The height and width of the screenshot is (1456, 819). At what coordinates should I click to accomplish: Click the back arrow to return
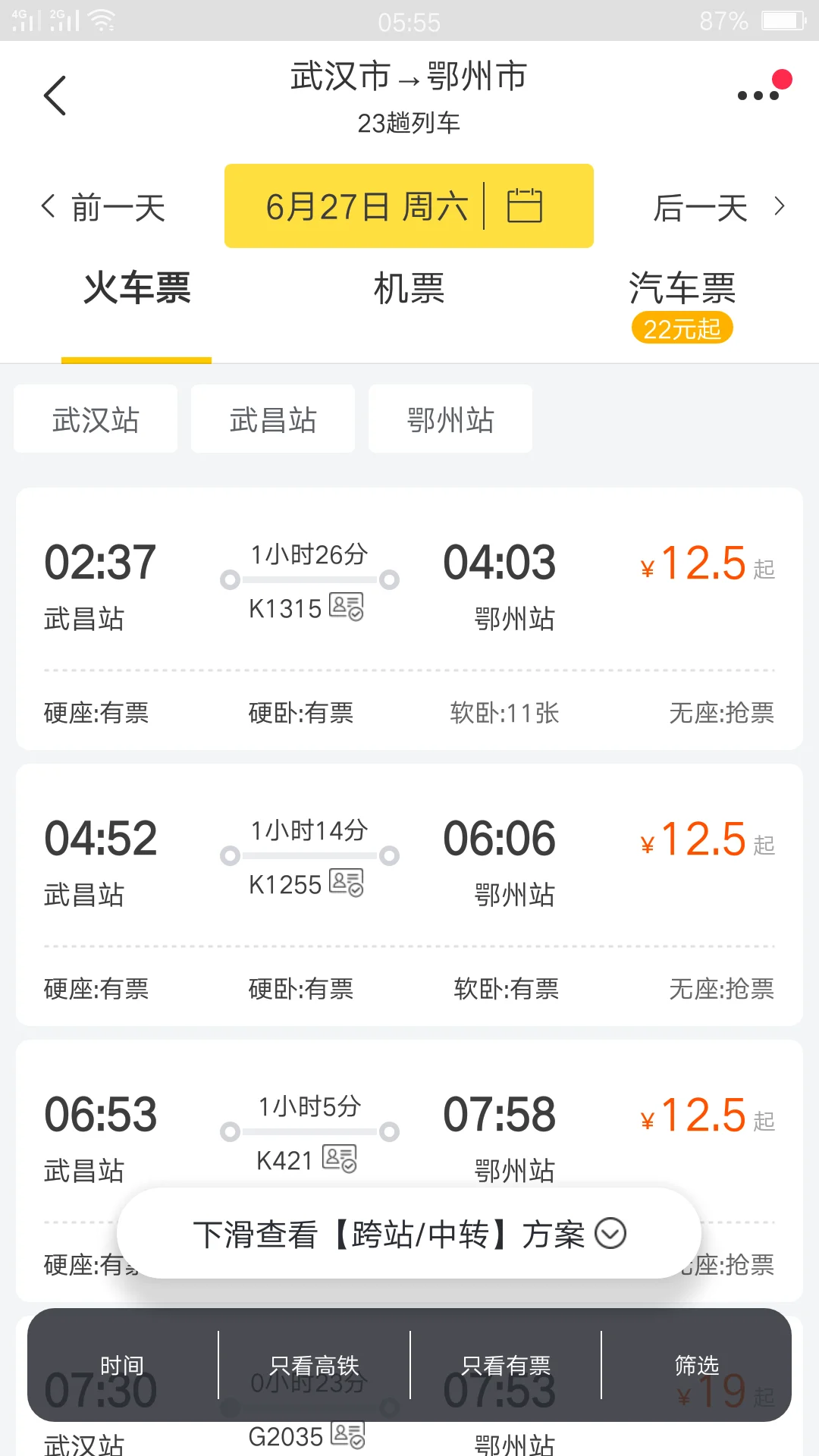[55, 96]
